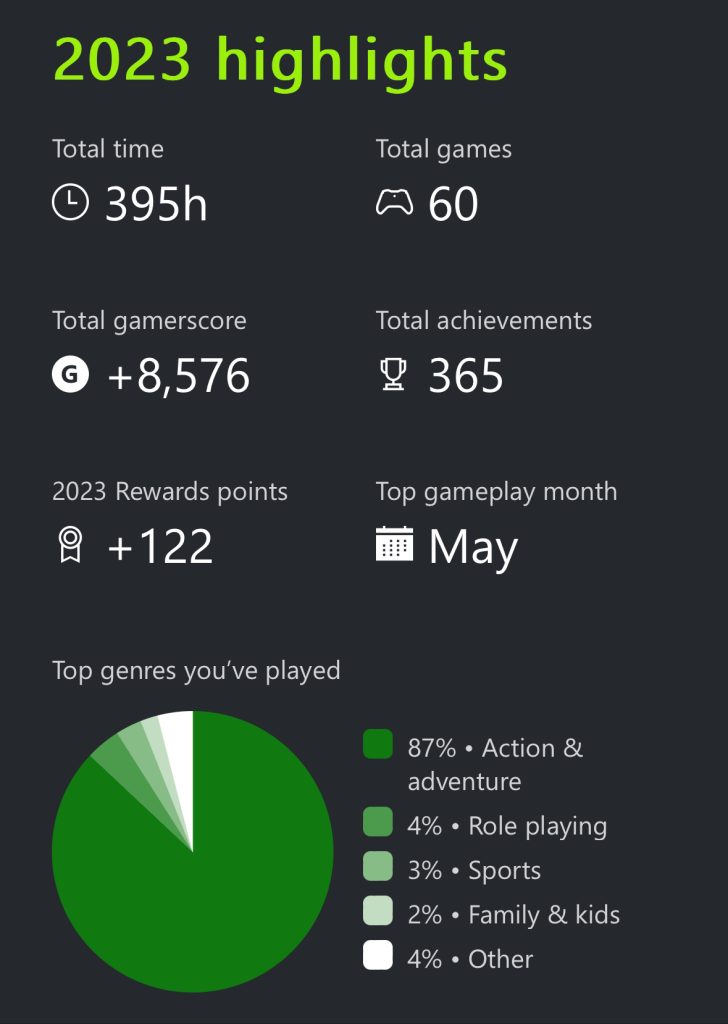Click the clock icon beside total time
The height and width of the screenshot is (1024, 728).
(x=68, y=203)
